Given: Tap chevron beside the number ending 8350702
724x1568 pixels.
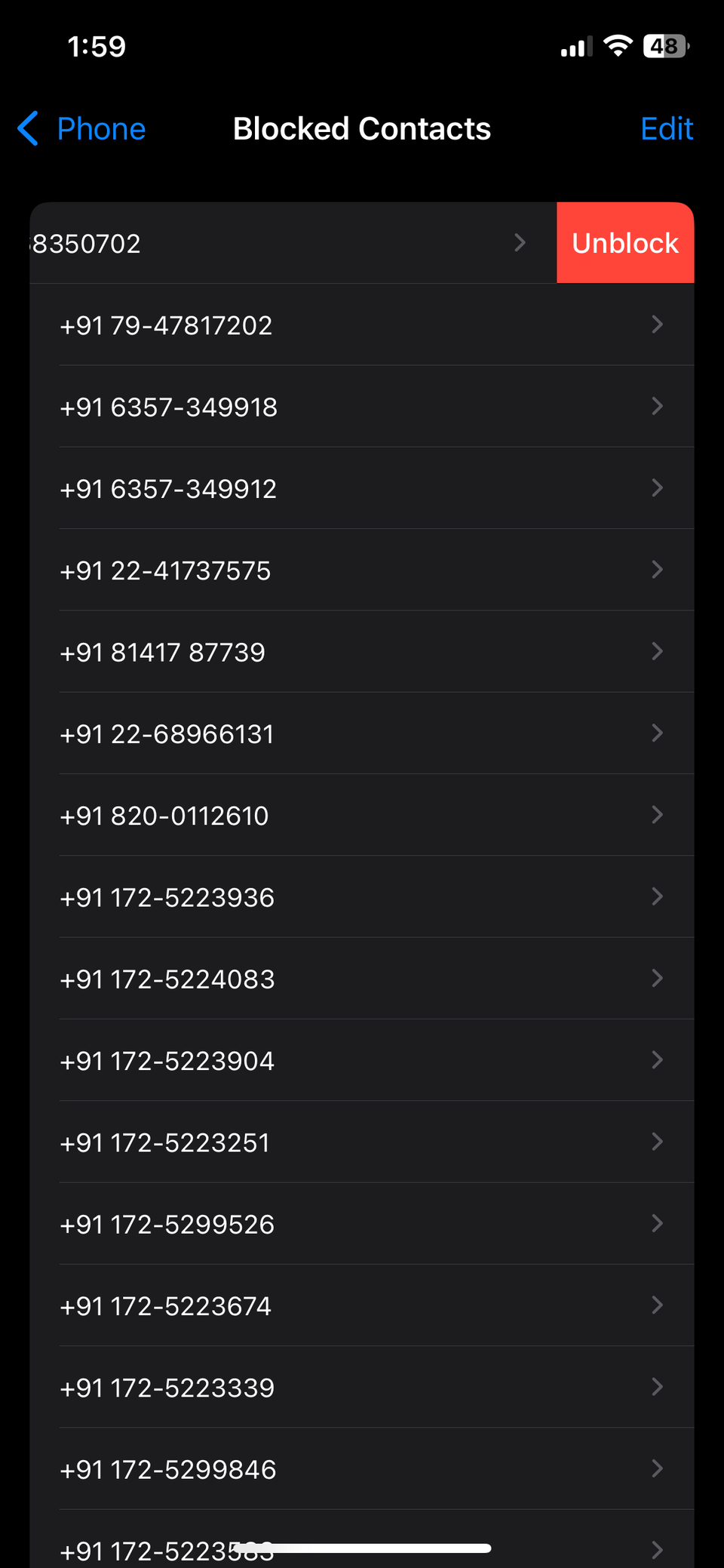Looking at the screenshot, I should (520, 242).
